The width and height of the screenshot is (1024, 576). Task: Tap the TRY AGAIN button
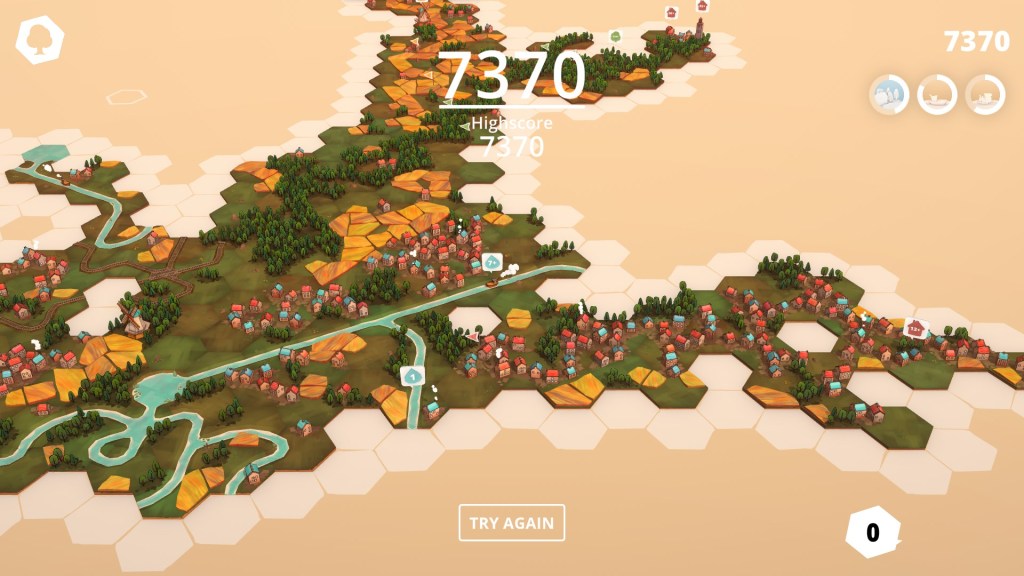coord(511,523)
